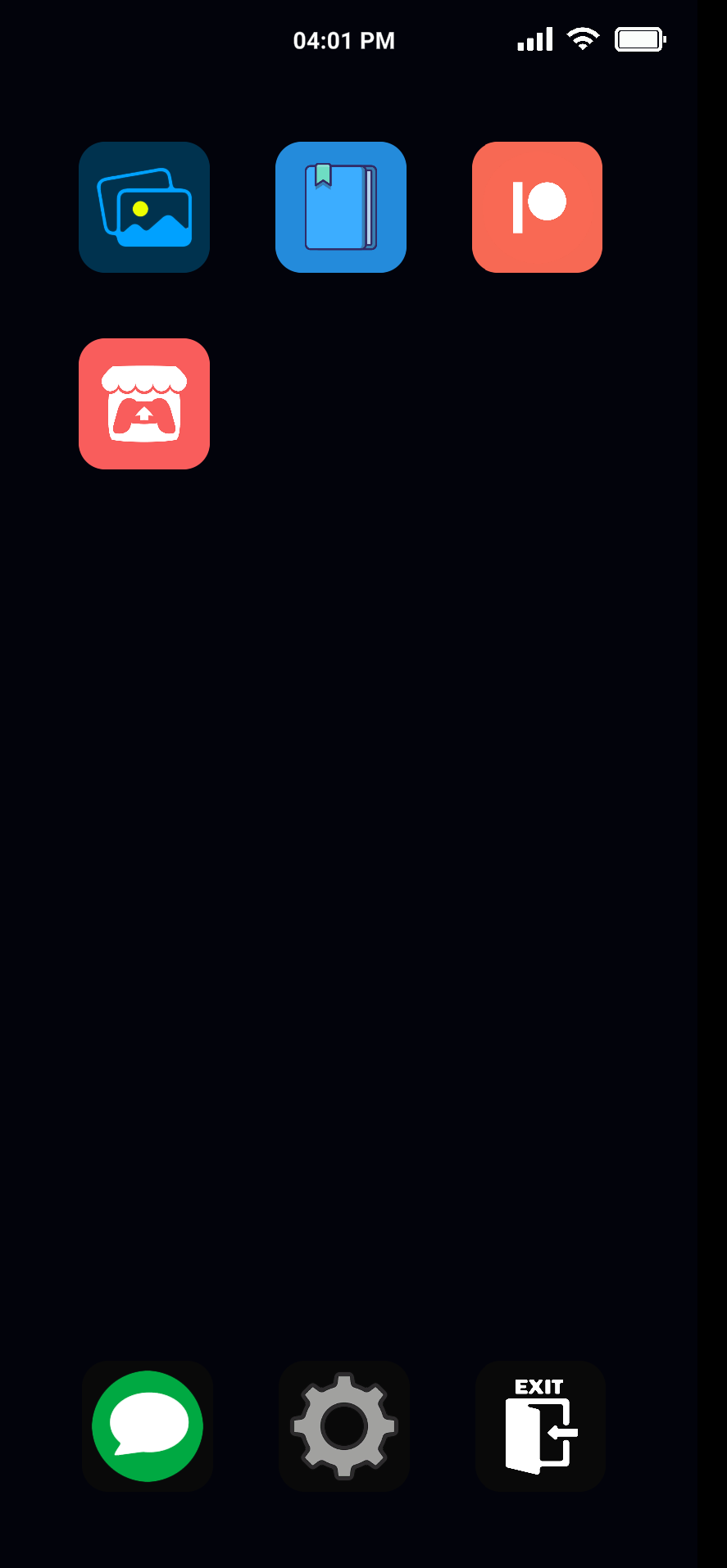Launch the itch.io game store app
The height and width of the screenshot is (1568, 727).
point(144,404)
